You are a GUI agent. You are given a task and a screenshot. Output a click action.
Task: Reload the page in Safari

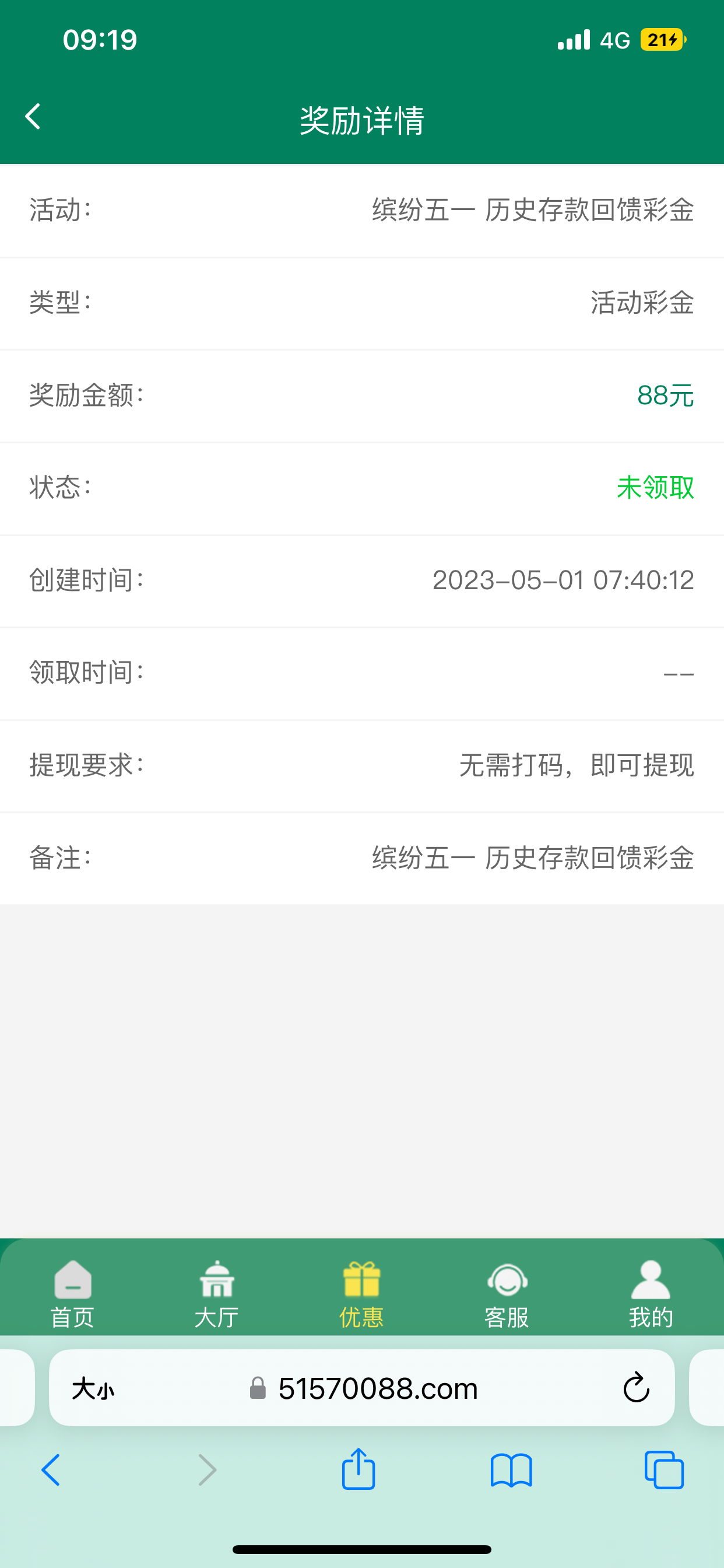(636, 1388)
